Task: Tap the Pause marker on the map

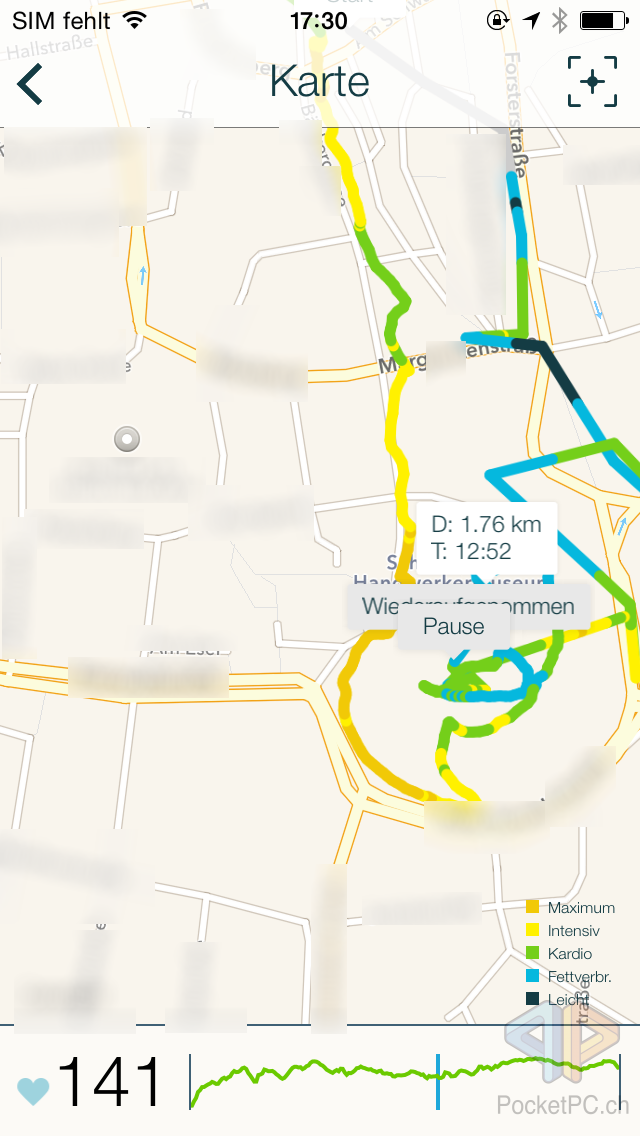Action: (x=453, y=628)
